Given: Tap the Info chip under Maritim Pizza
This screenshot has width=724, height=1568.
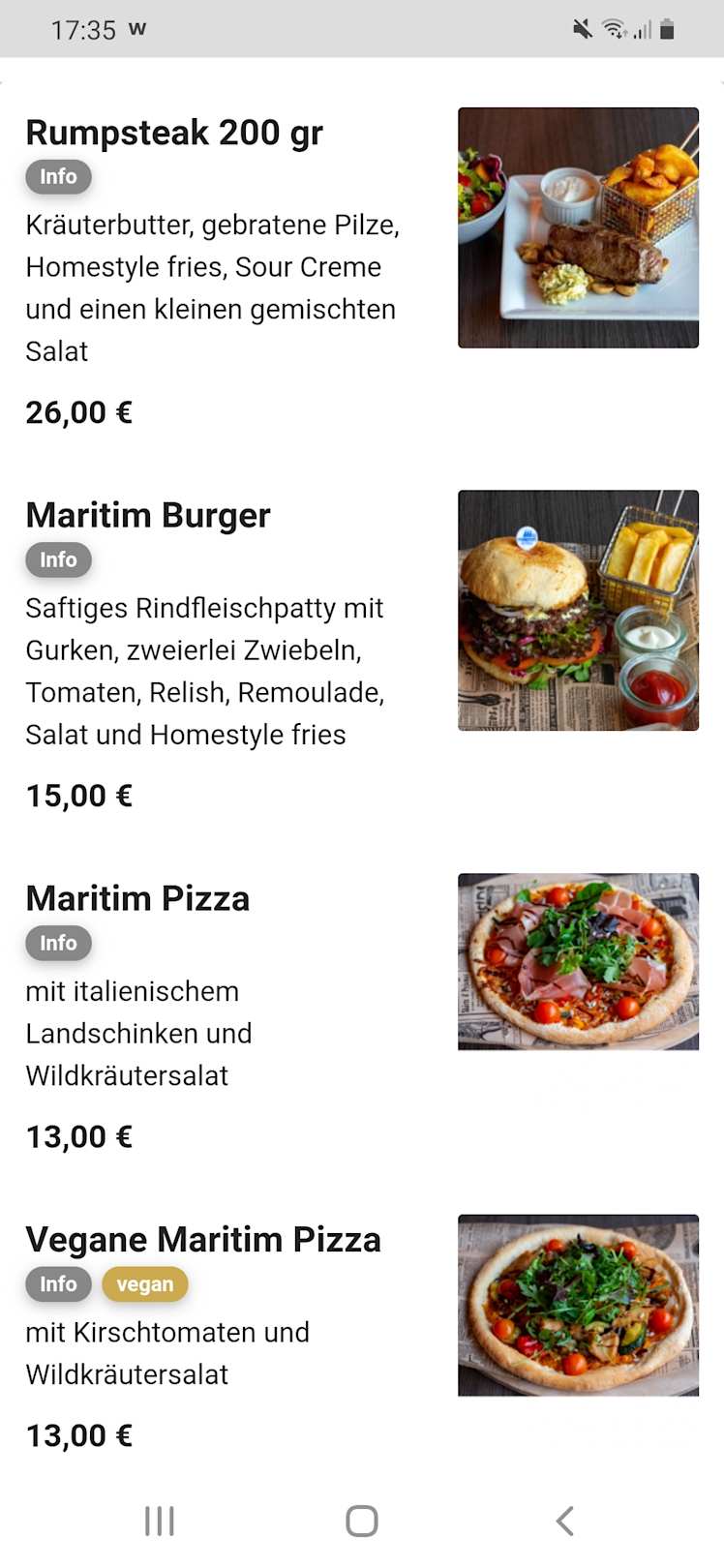Looking at the screenshot, I should pyautogui.click(x=58, y=944).
